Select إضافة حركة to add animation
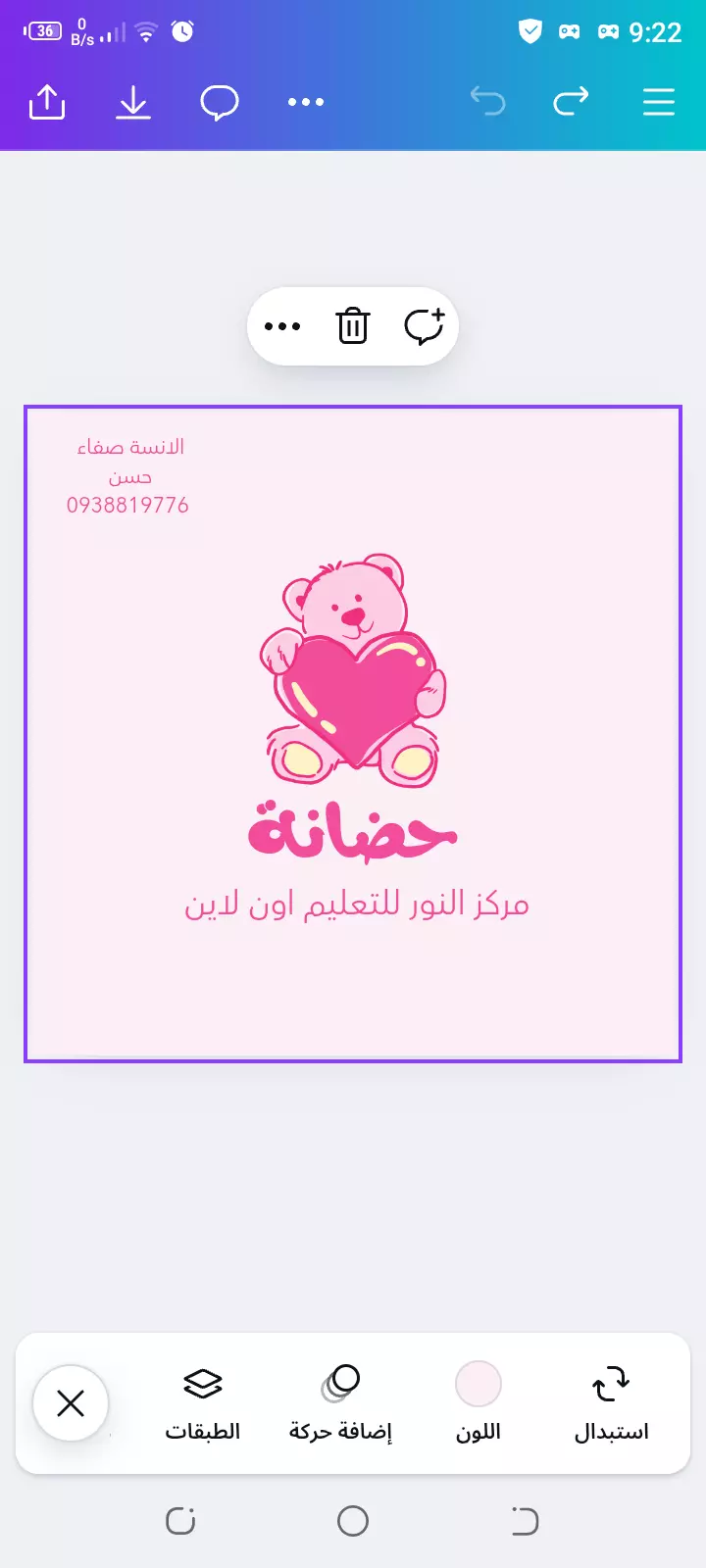Image resolution: width=706 pixels, height=1568 pixels. coord(340,1403)
